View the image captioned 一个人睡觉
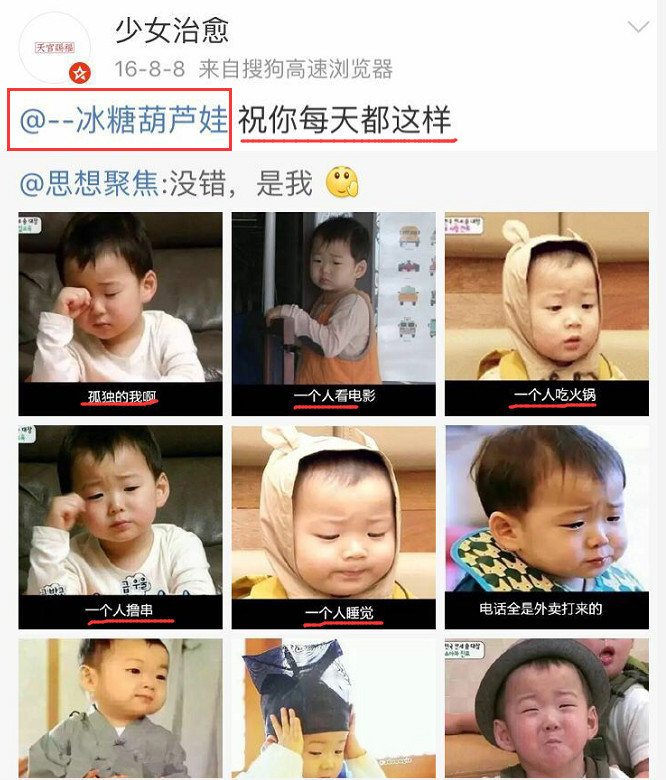This screenshot has height=780, width=666. [334, 526]
